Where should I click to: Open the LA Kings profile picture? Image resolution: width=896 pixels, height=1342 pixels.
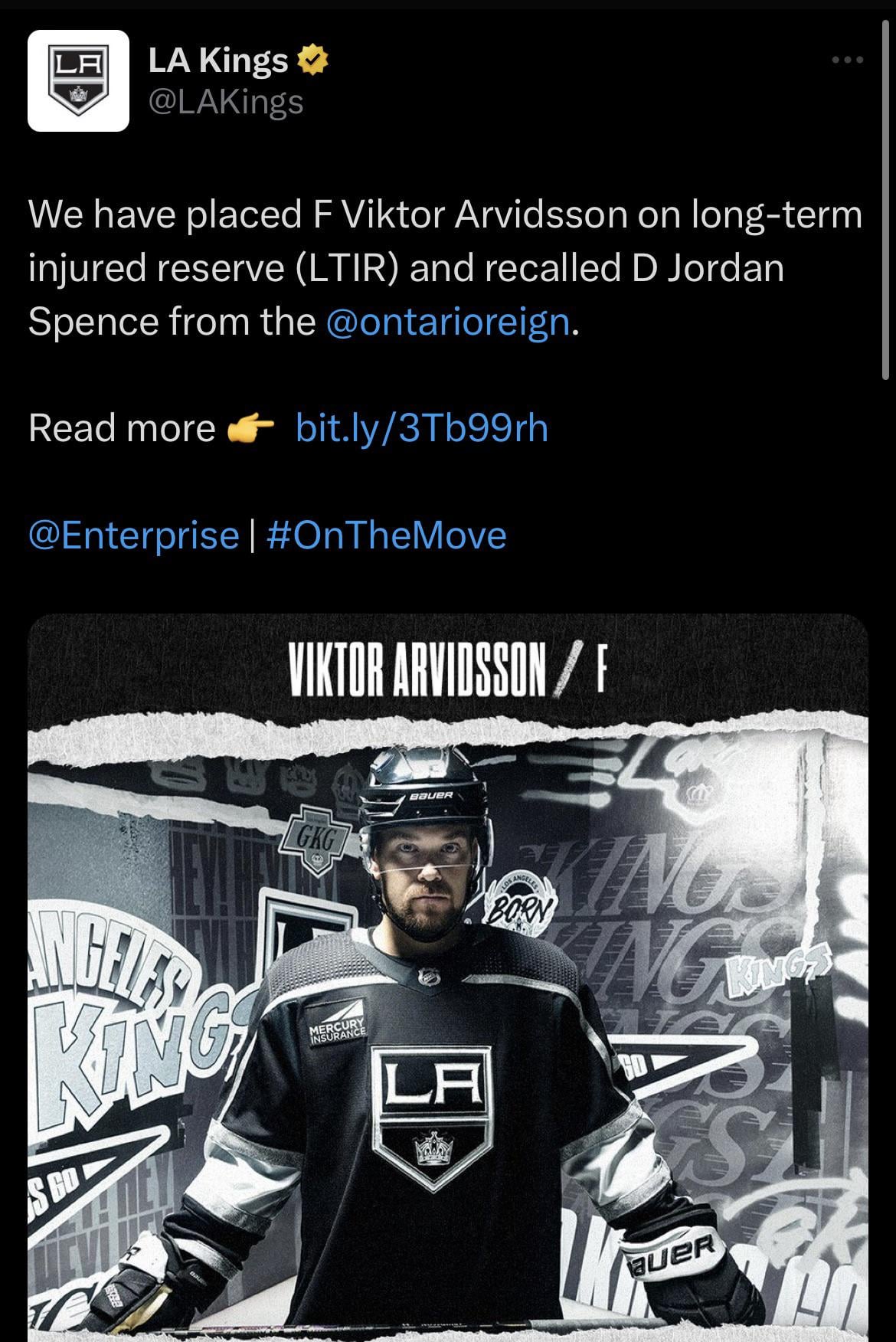click(78, 80)
